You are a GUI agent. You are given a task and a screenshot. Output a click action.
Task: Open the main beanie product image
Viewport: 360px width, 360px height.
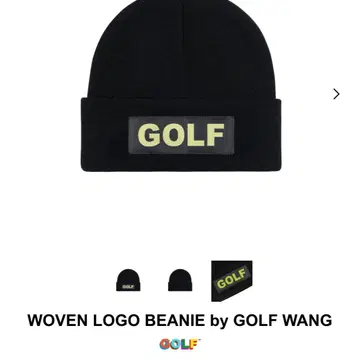click(181, 86)
